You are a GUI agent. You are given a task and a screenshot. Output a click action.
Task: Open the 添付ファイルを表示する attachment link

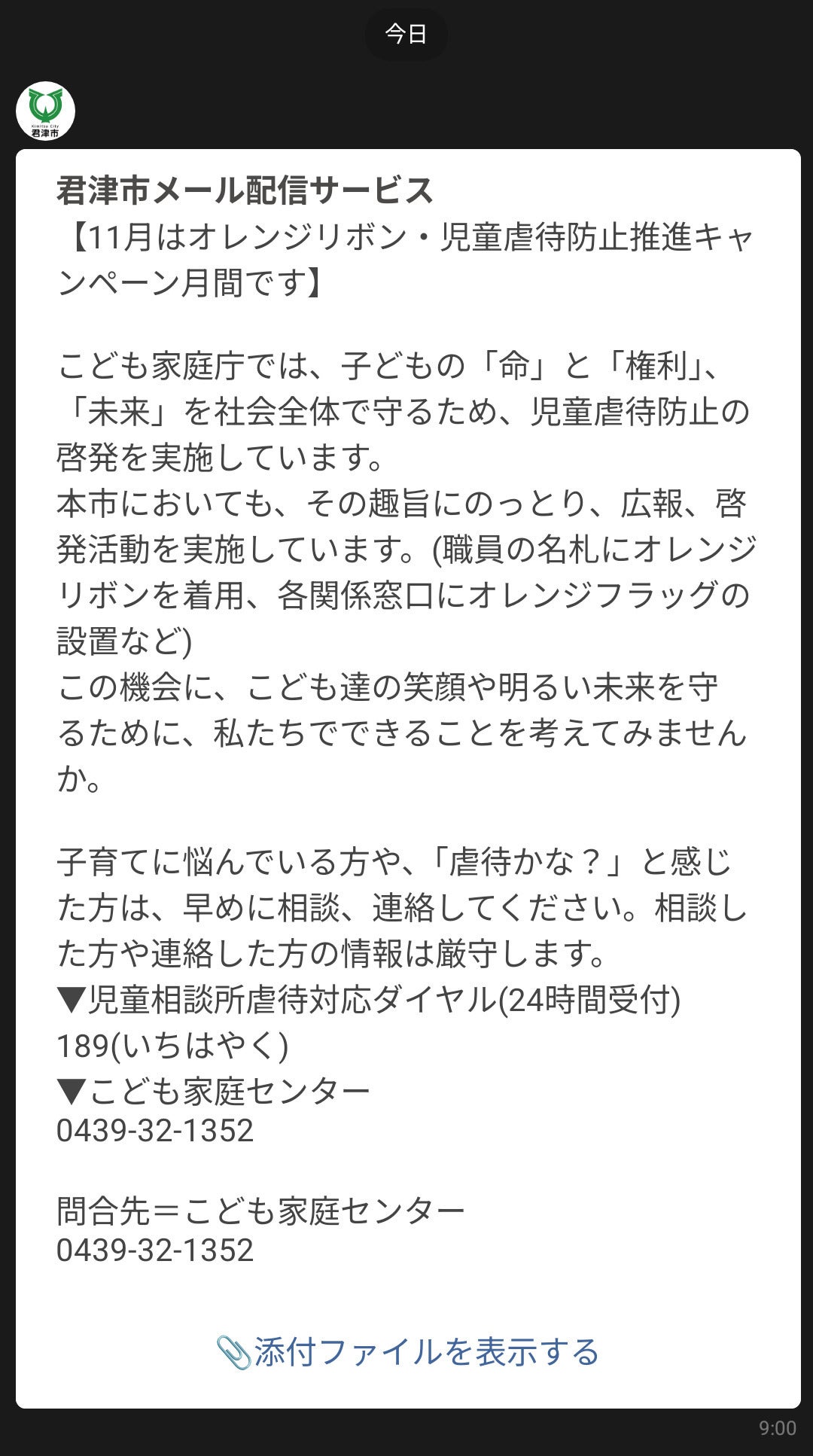click(x=407, y=1351)
